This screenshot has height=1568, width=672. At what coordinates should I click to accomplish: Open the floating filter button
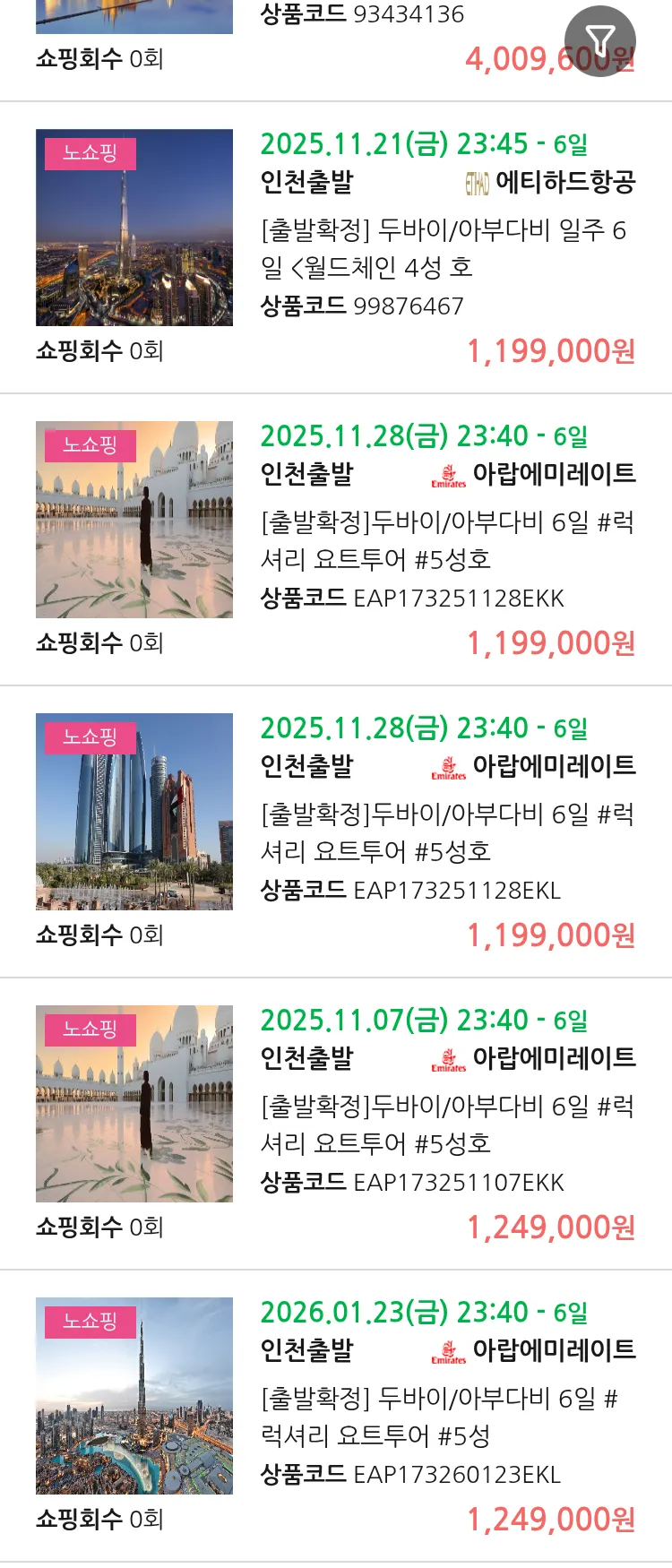point(599,40)
